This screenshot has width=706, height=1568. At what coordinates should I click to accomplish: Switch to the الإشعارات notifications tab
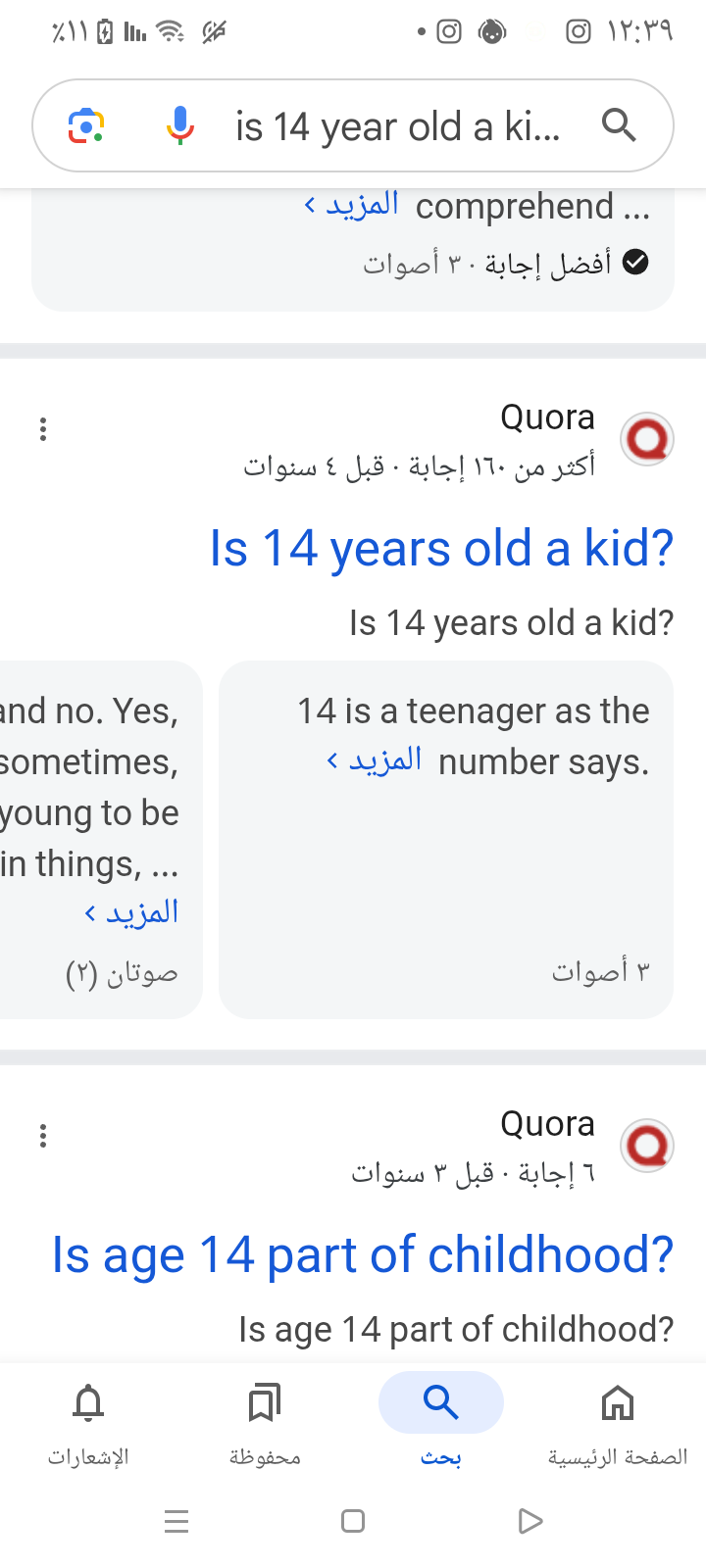coord(88,1424)
